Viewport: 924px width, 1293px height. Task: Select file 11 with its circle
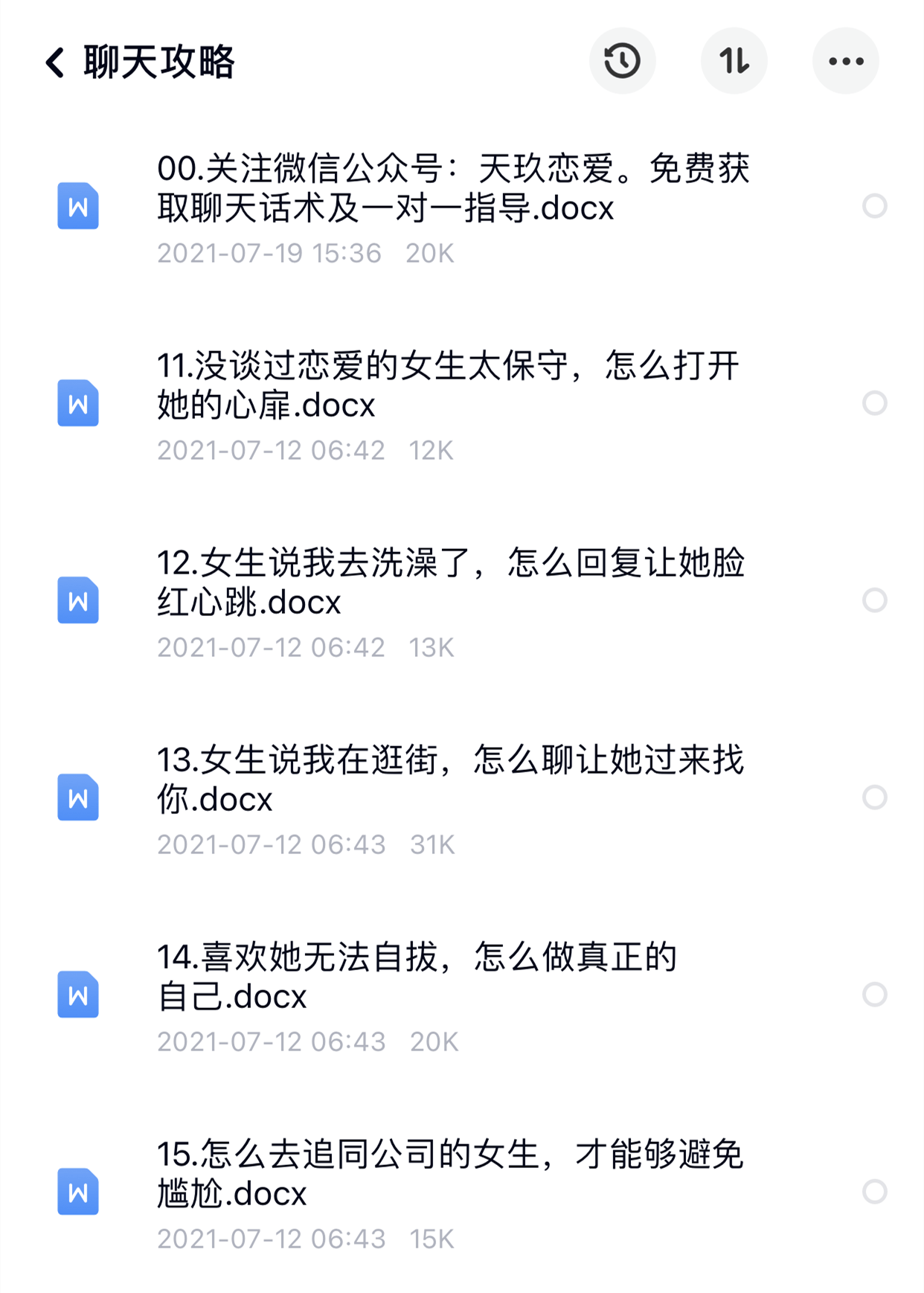874,403
